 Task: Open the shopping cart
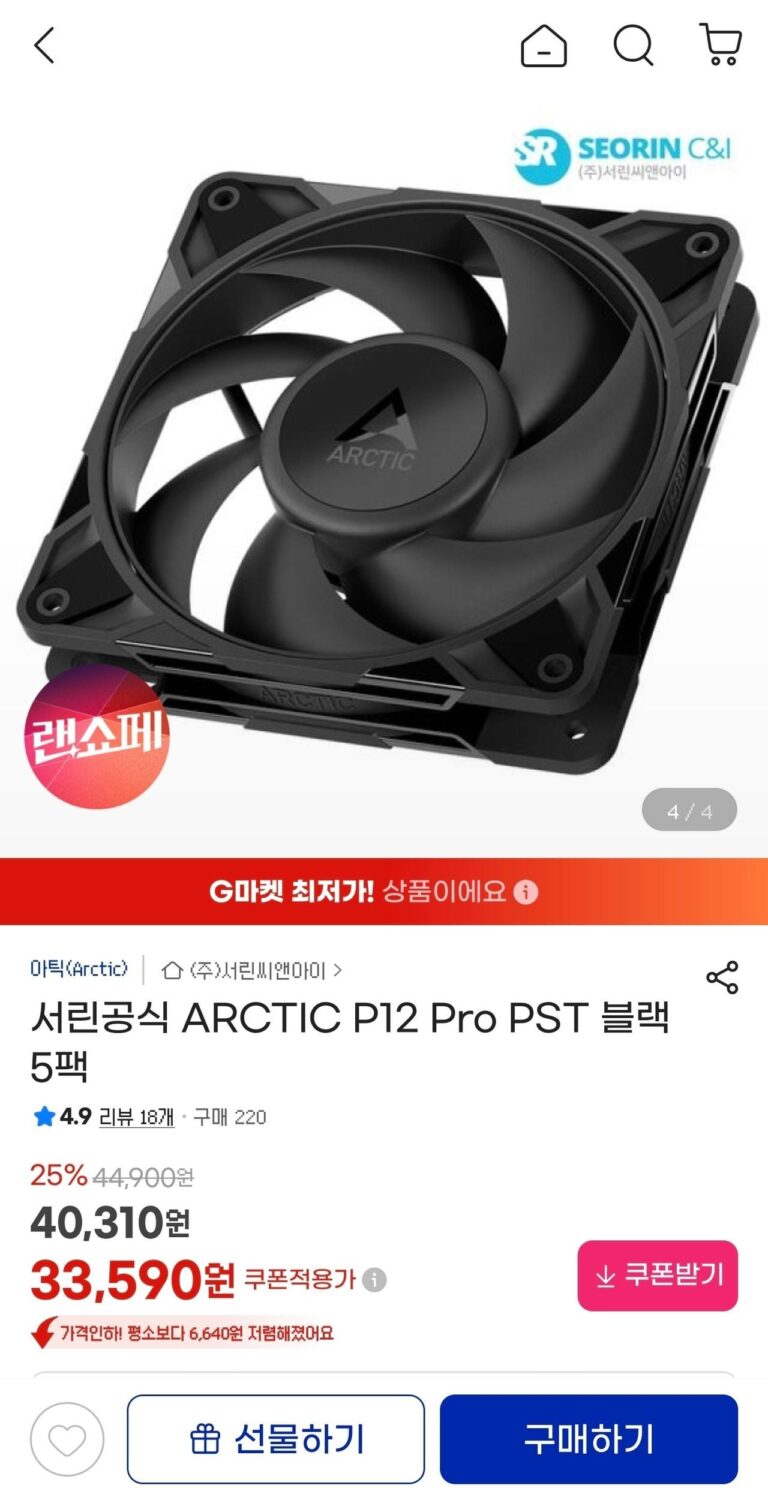coord(720,46)
